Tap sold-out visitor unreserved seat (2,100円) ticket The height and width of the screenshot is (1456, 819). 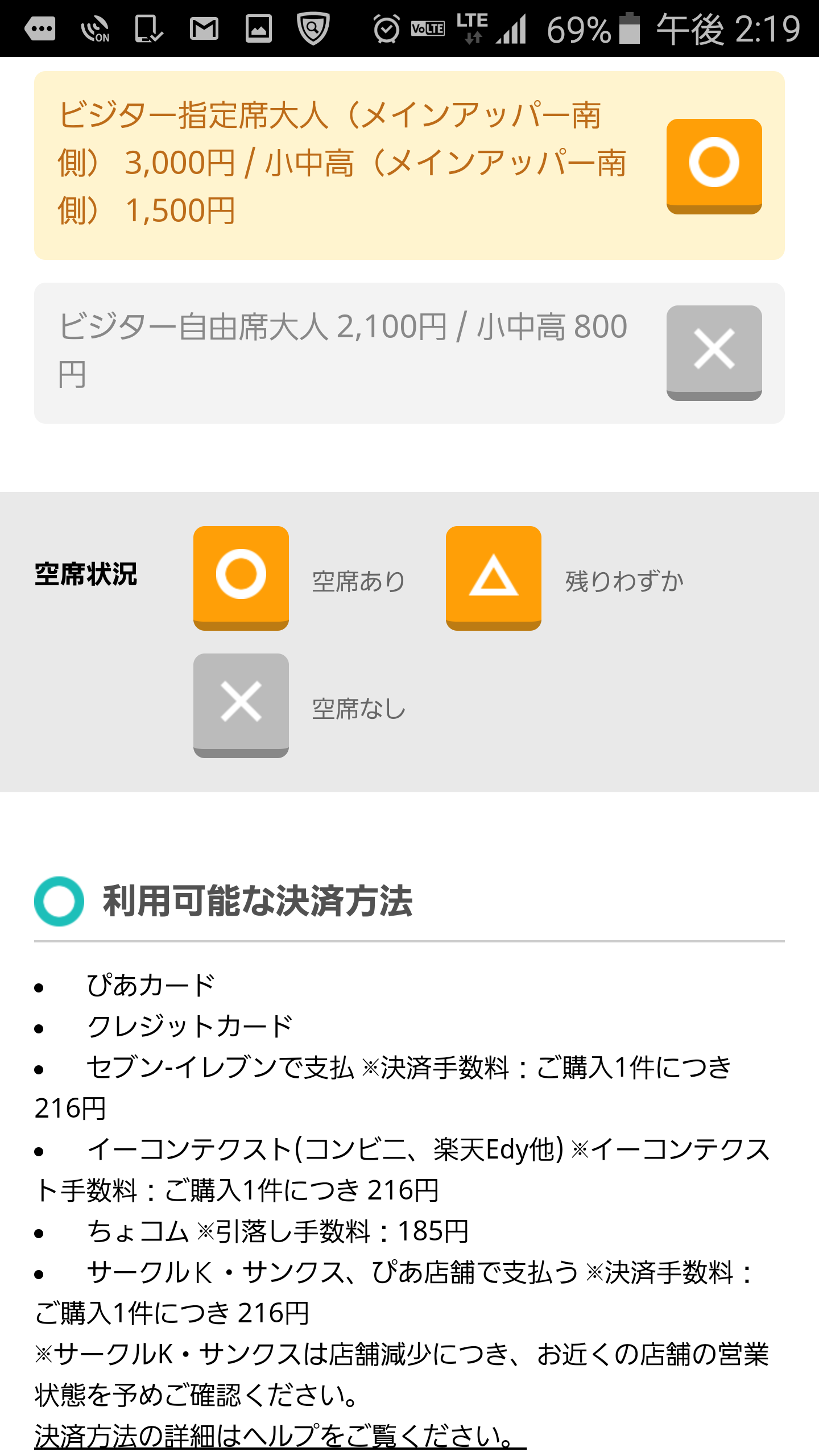(x=713, y=352)
